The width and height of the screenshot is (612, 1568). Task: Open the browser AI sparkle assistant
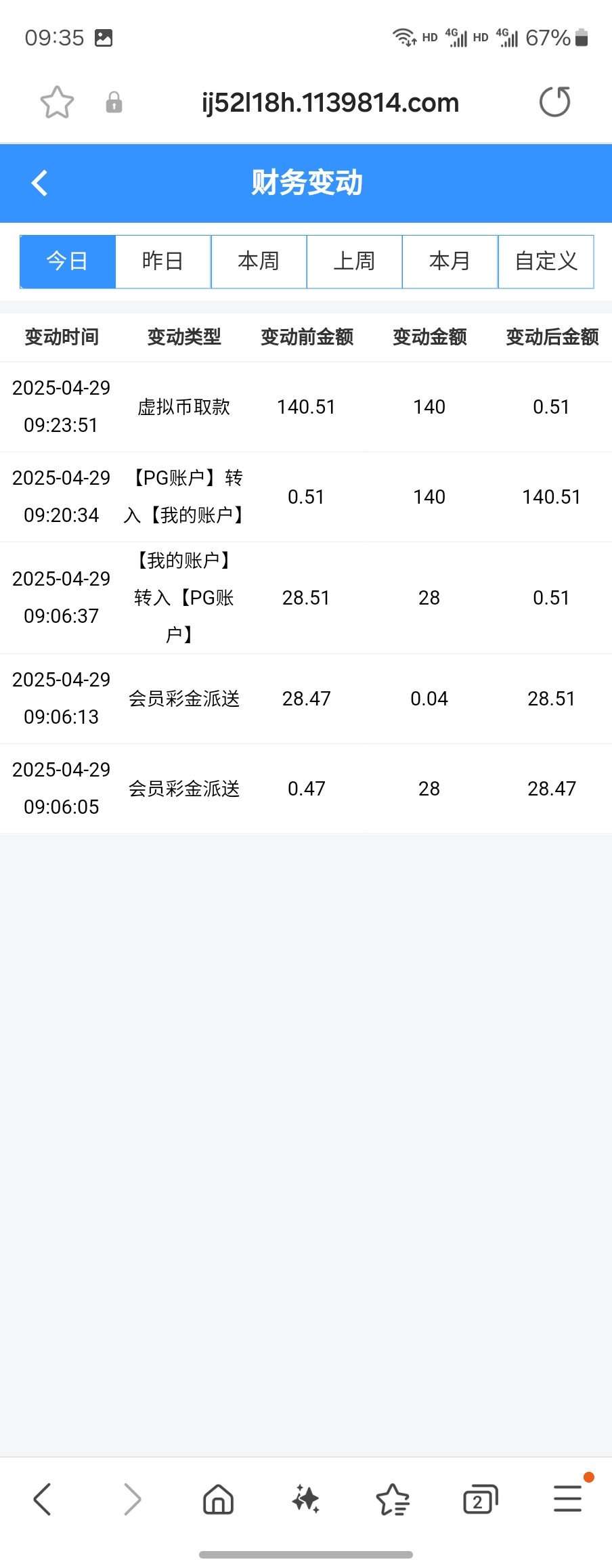coord(306,1499)
